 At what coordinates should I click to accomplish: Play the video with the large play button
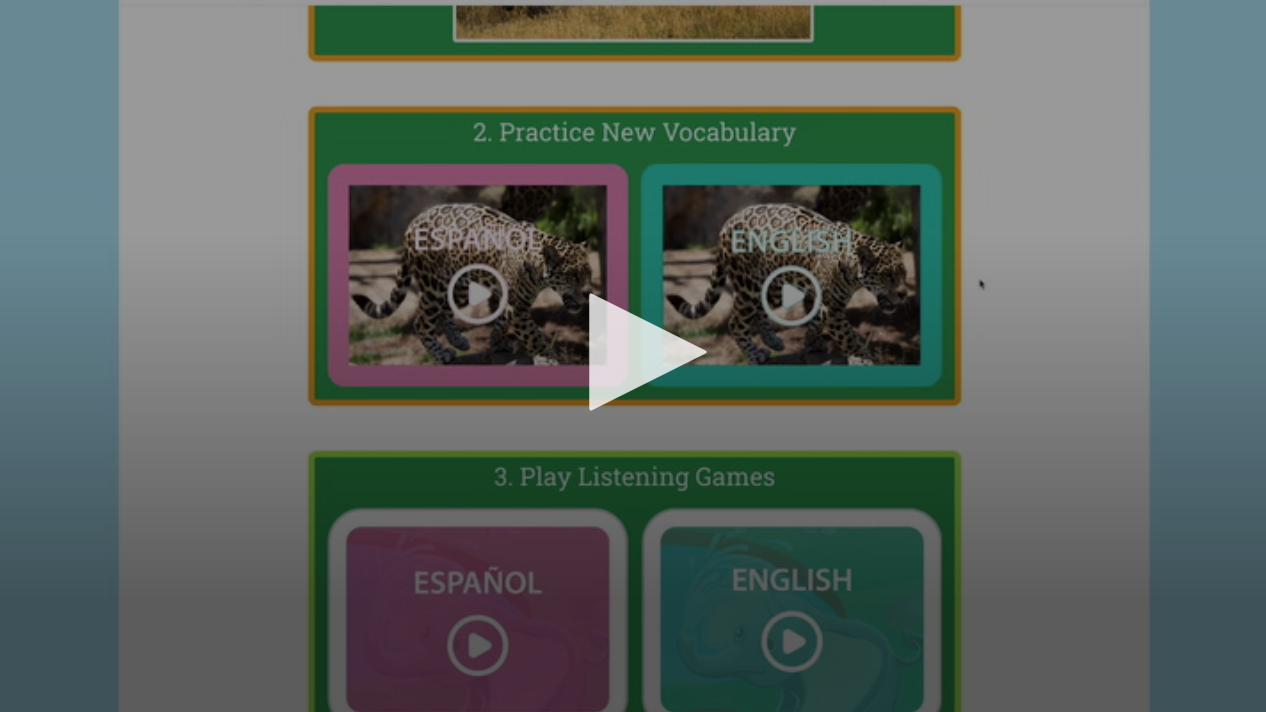point(640,352)
